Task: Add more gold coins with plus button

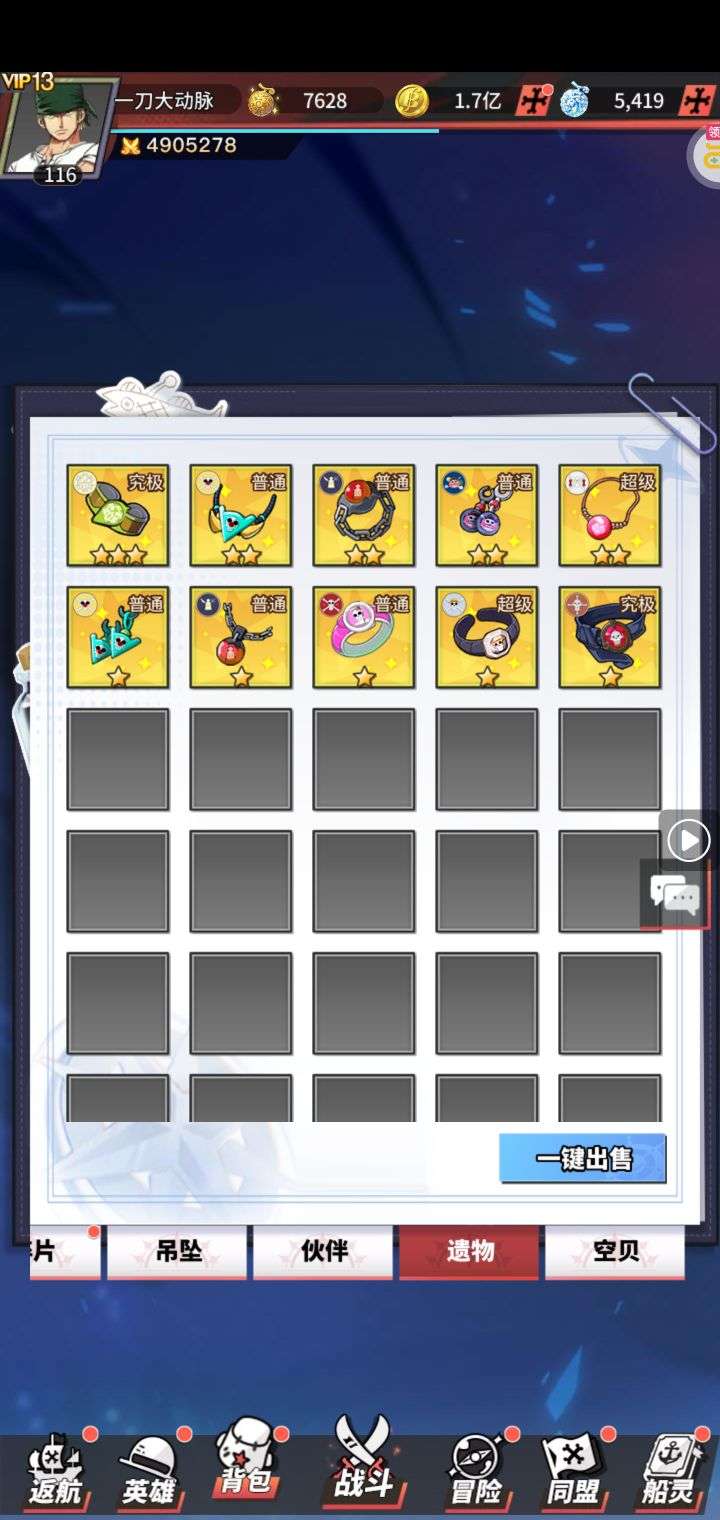Action: pyautogui.click(x=533, y=100)
